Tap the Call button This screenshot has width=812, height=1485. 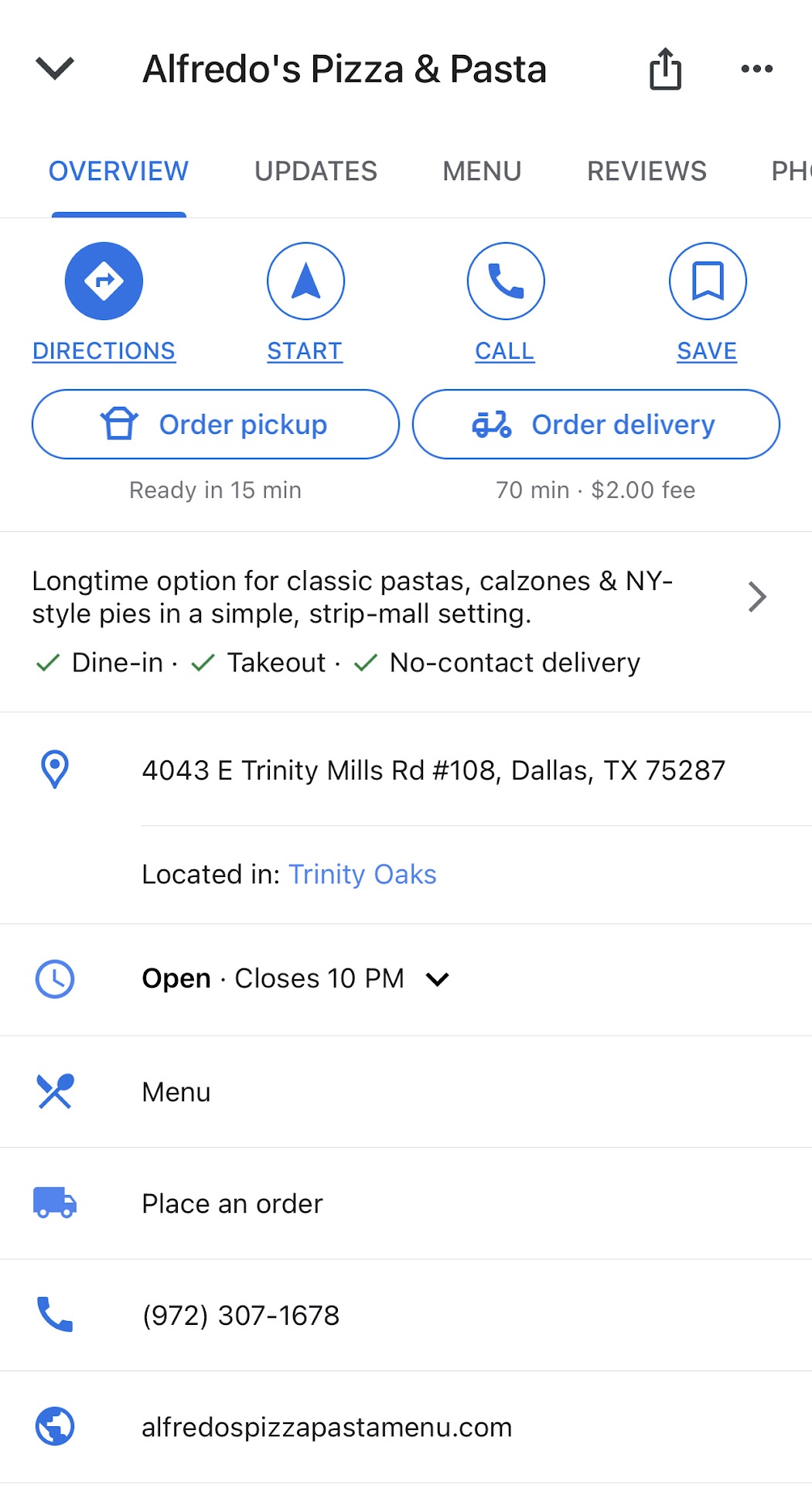coord(506,282)
